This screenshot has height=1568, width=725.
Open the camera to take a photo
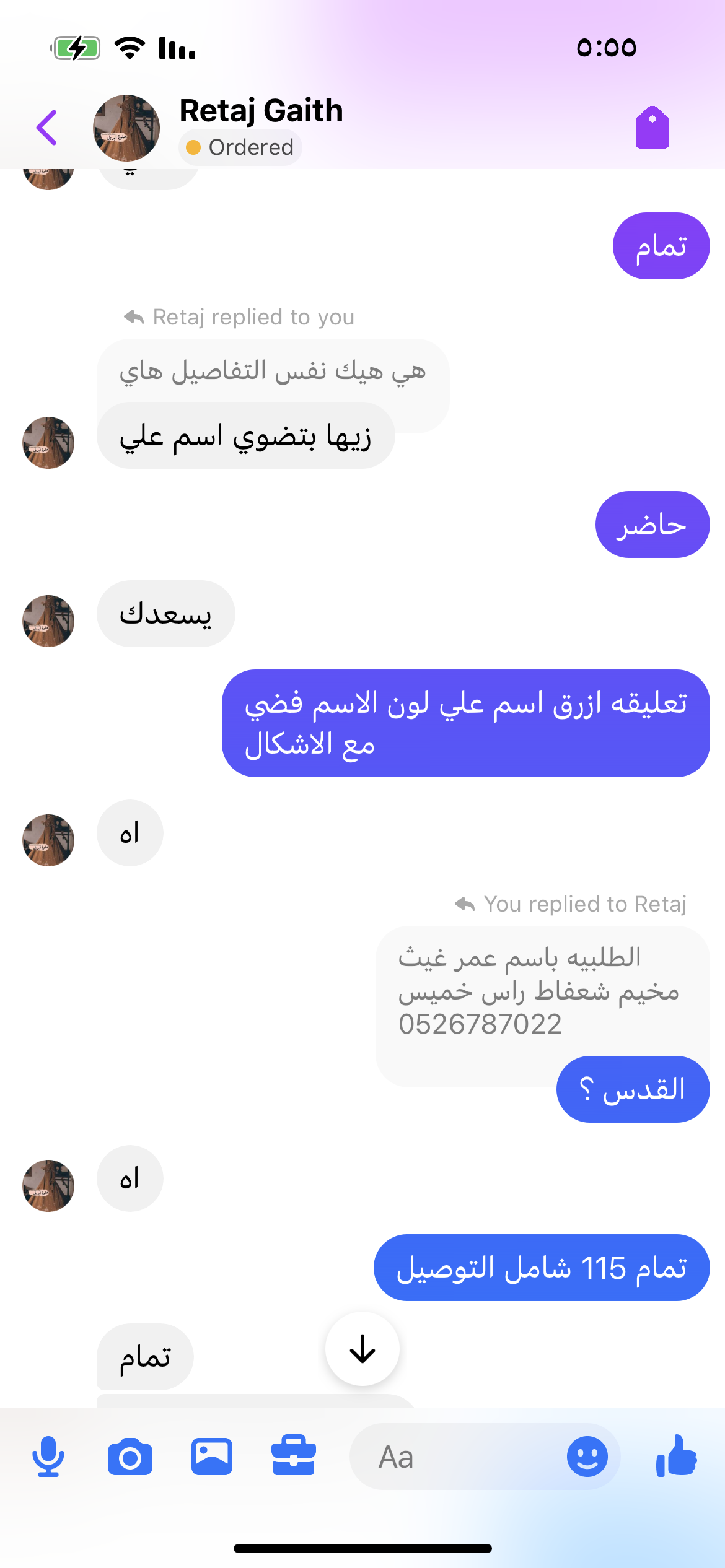(130, 1457)
